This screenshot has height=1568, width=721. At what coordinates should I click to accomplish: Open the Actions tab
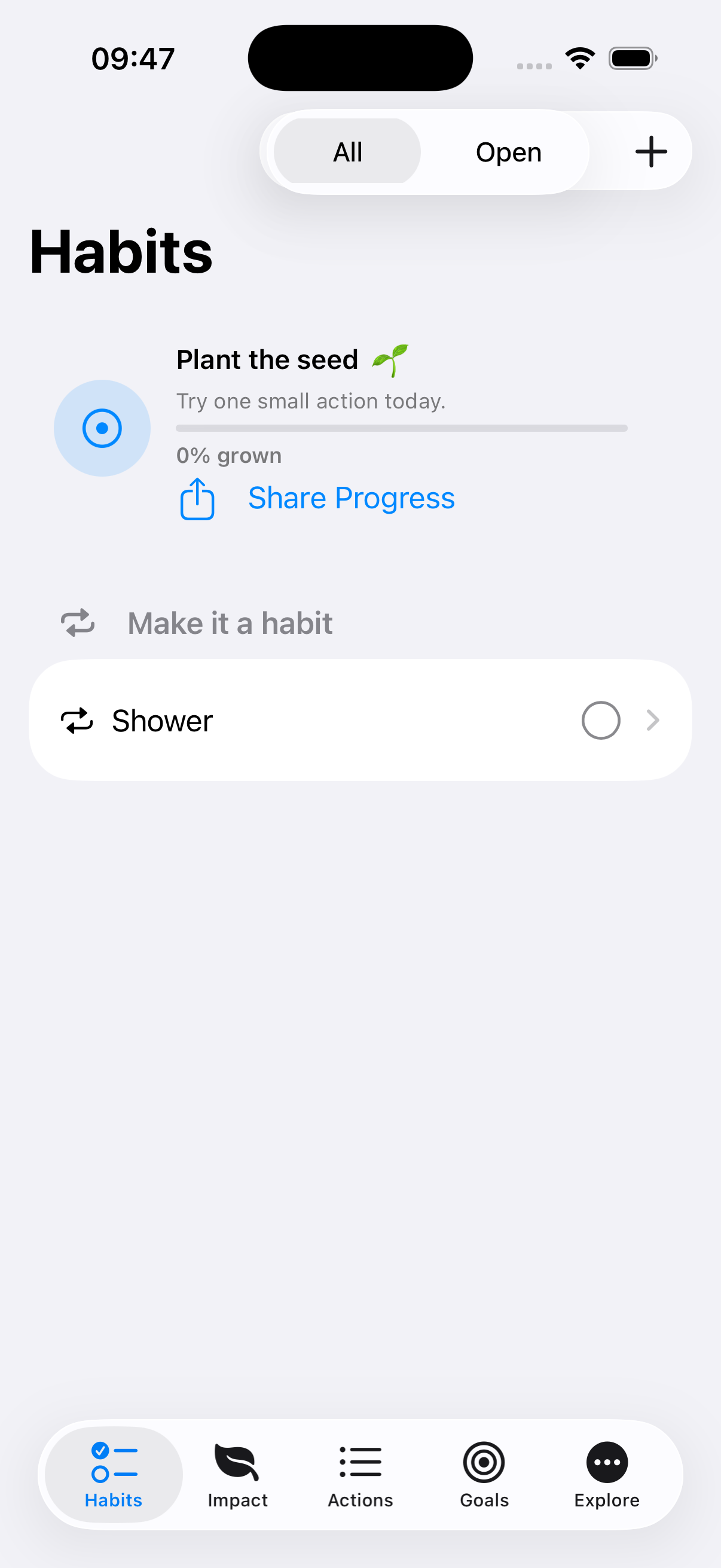point(360,1474)
